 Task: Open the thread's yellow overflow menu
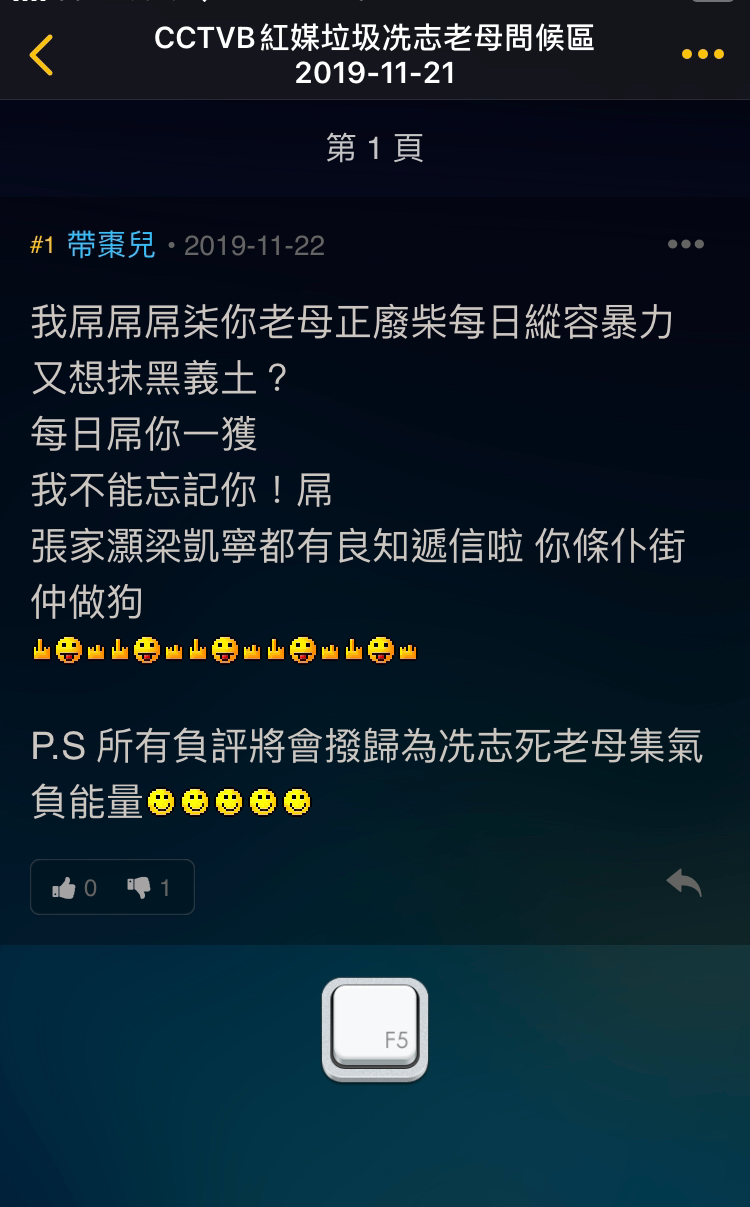[x=702, y=55]
